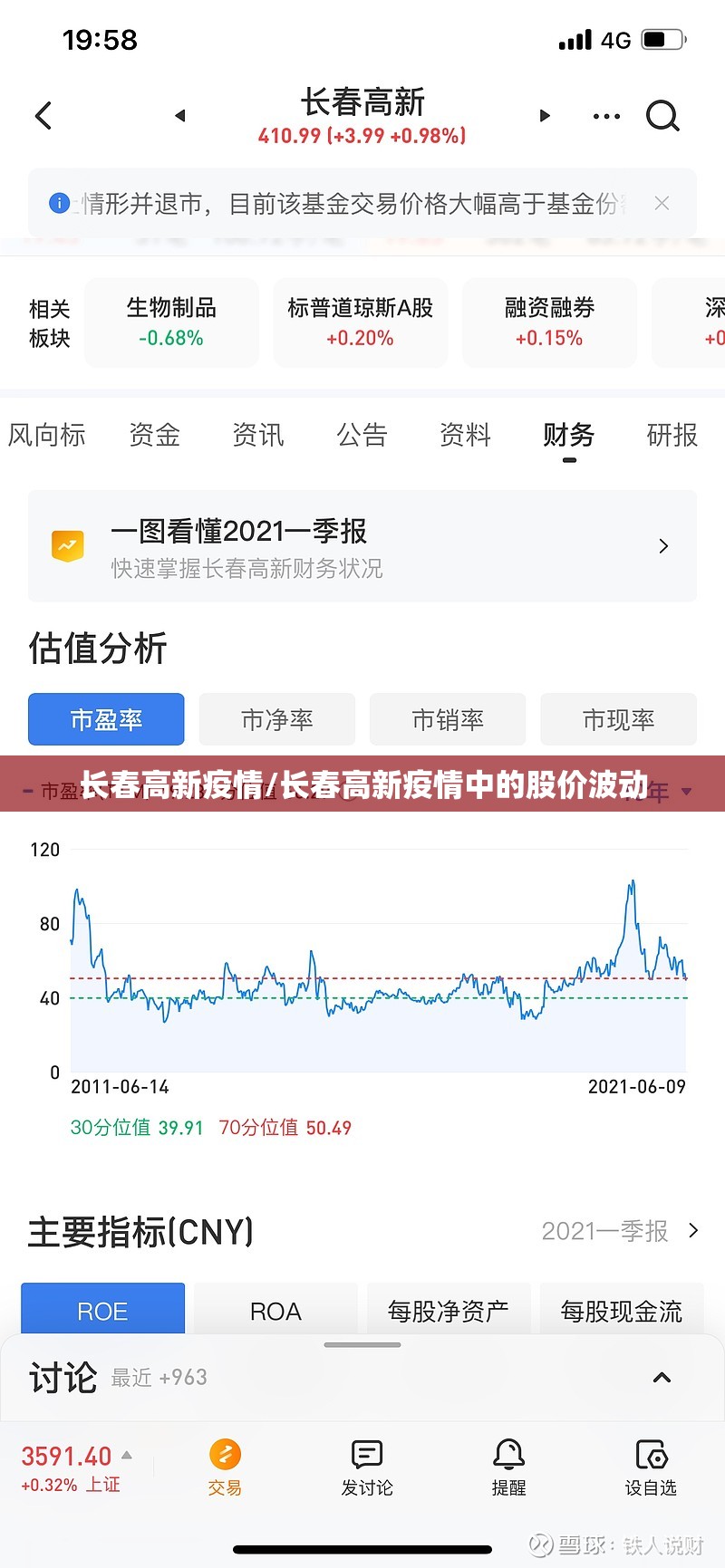Switch to the 研报 tab
725x1568 pixels.
coord(672,436)
